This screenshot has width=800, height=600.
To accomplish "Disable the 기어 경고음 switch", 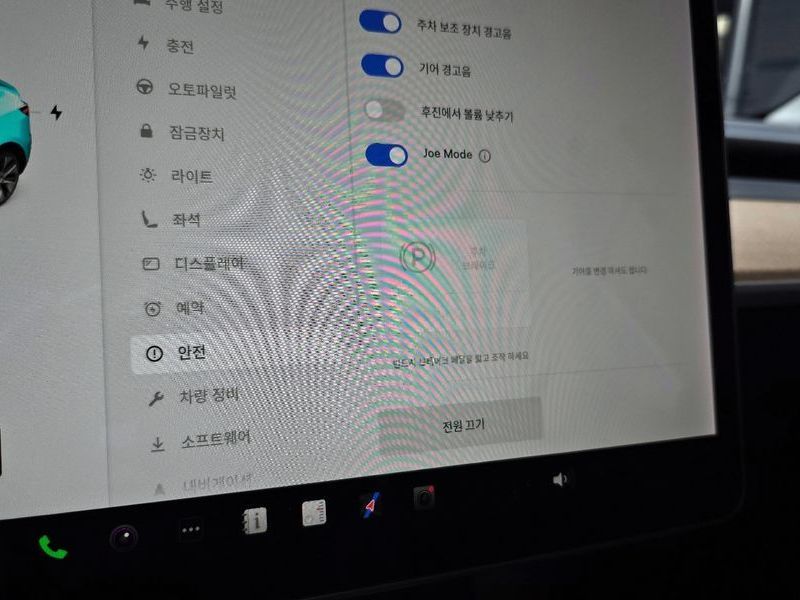I will 382,66.
